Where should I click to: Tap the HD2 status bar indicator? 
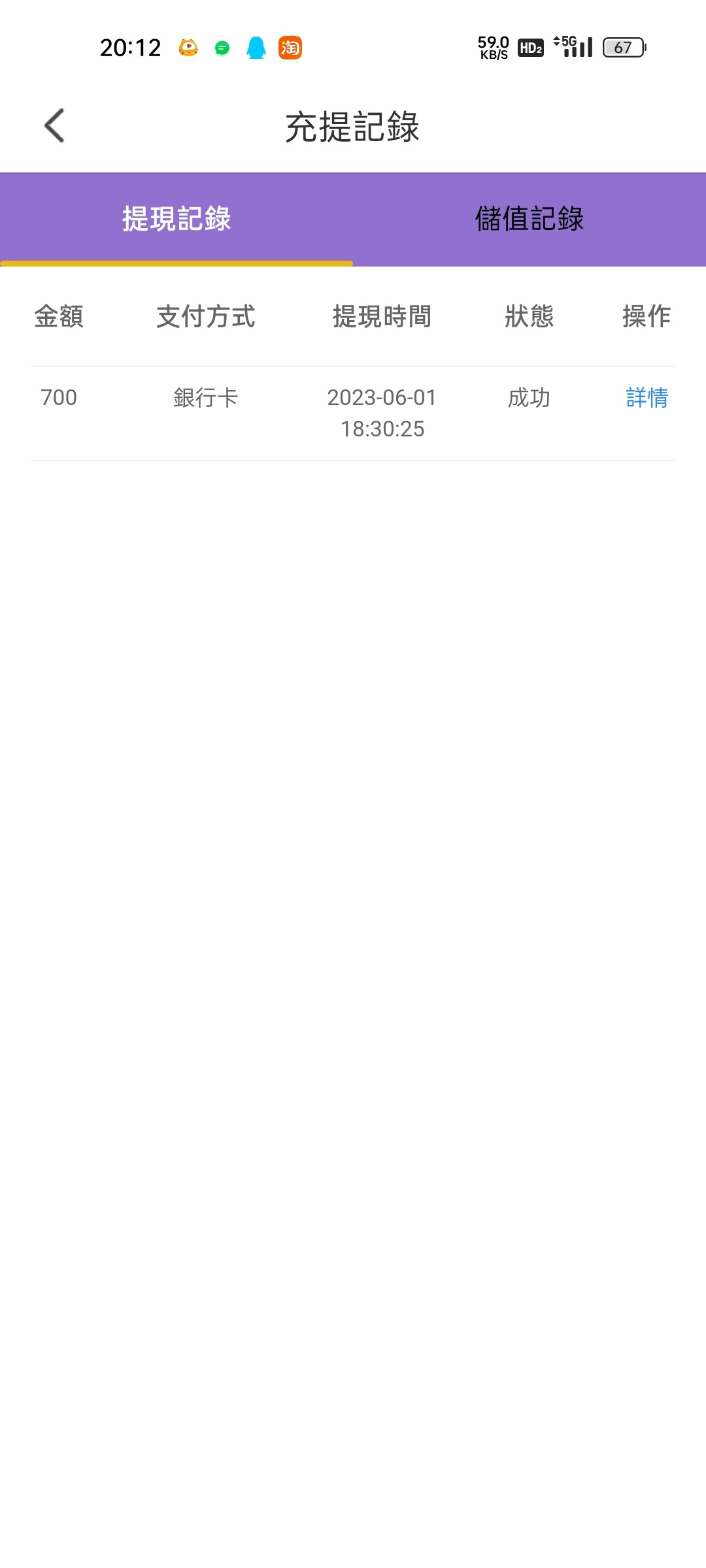point(530,48)
